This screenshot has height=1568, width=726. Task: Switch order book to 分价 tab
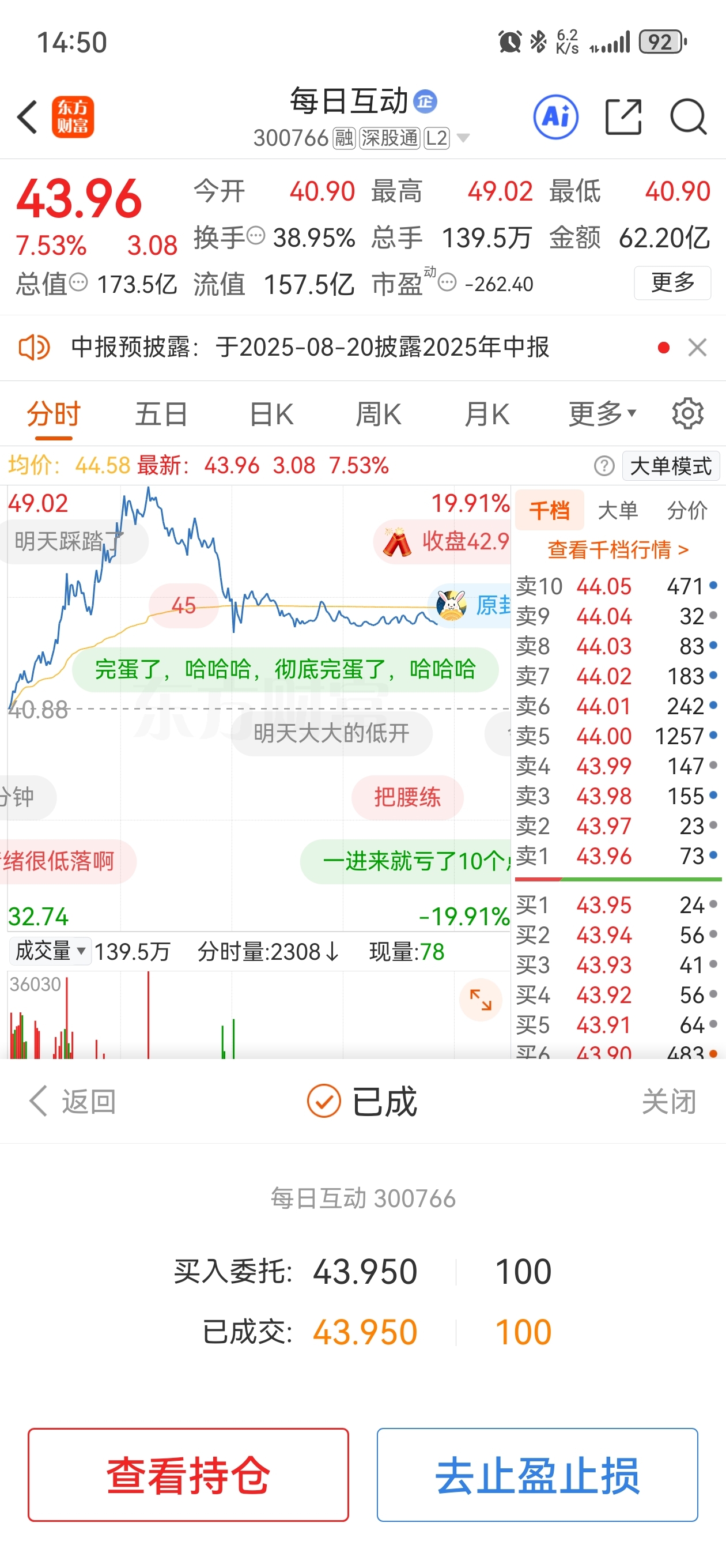pos(687,510)
